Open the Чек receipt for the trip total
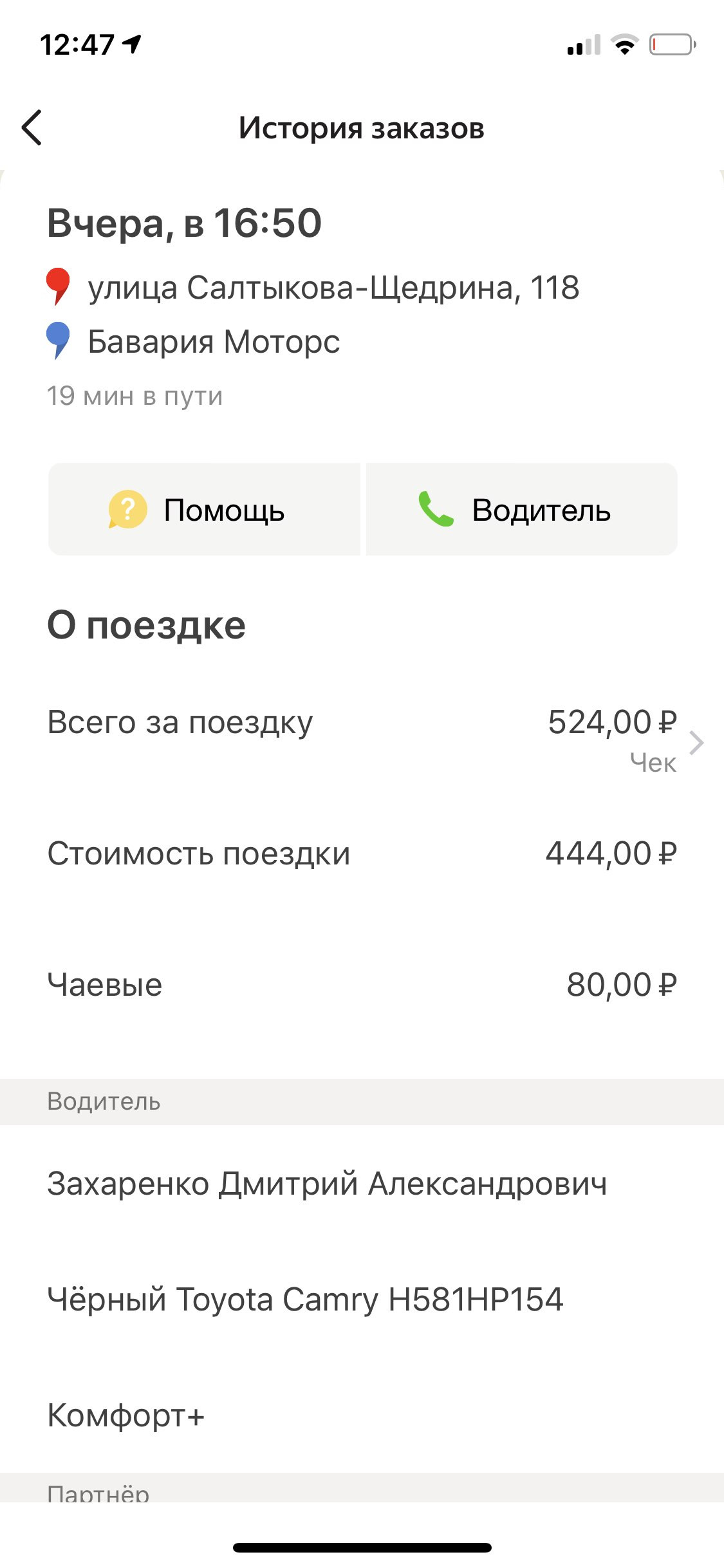The height and width of the screenshot is (1568, 724). [653, 763]
